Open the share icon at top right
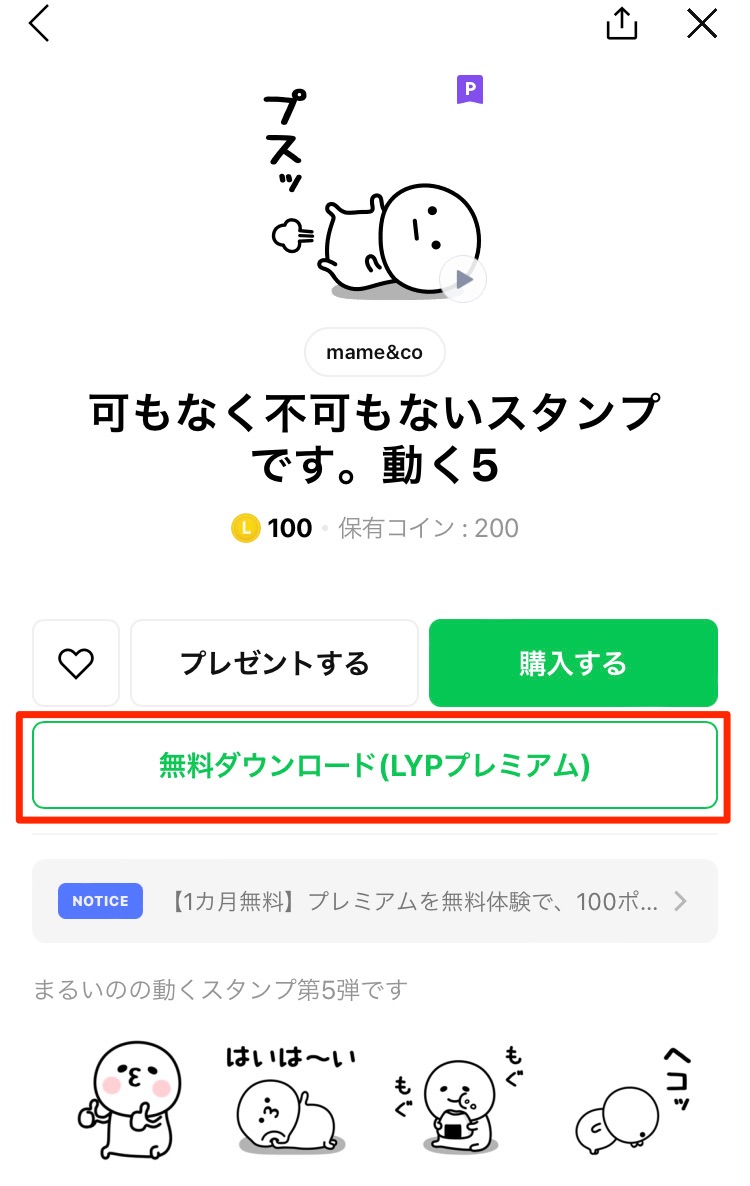The width and height of the screenshot is (750, 1186). point(621,24)
